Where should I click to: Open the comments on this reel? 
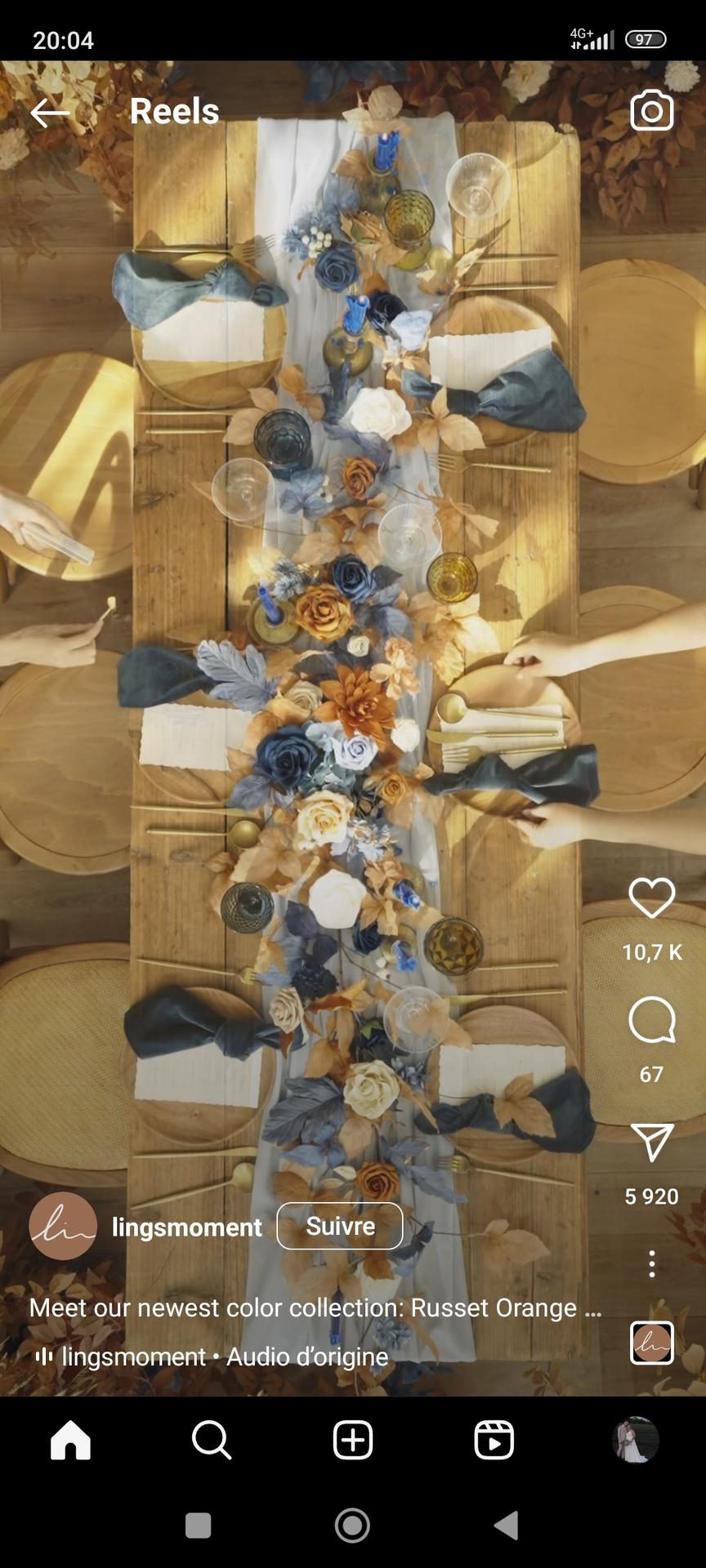click(x=651, y=1020)
